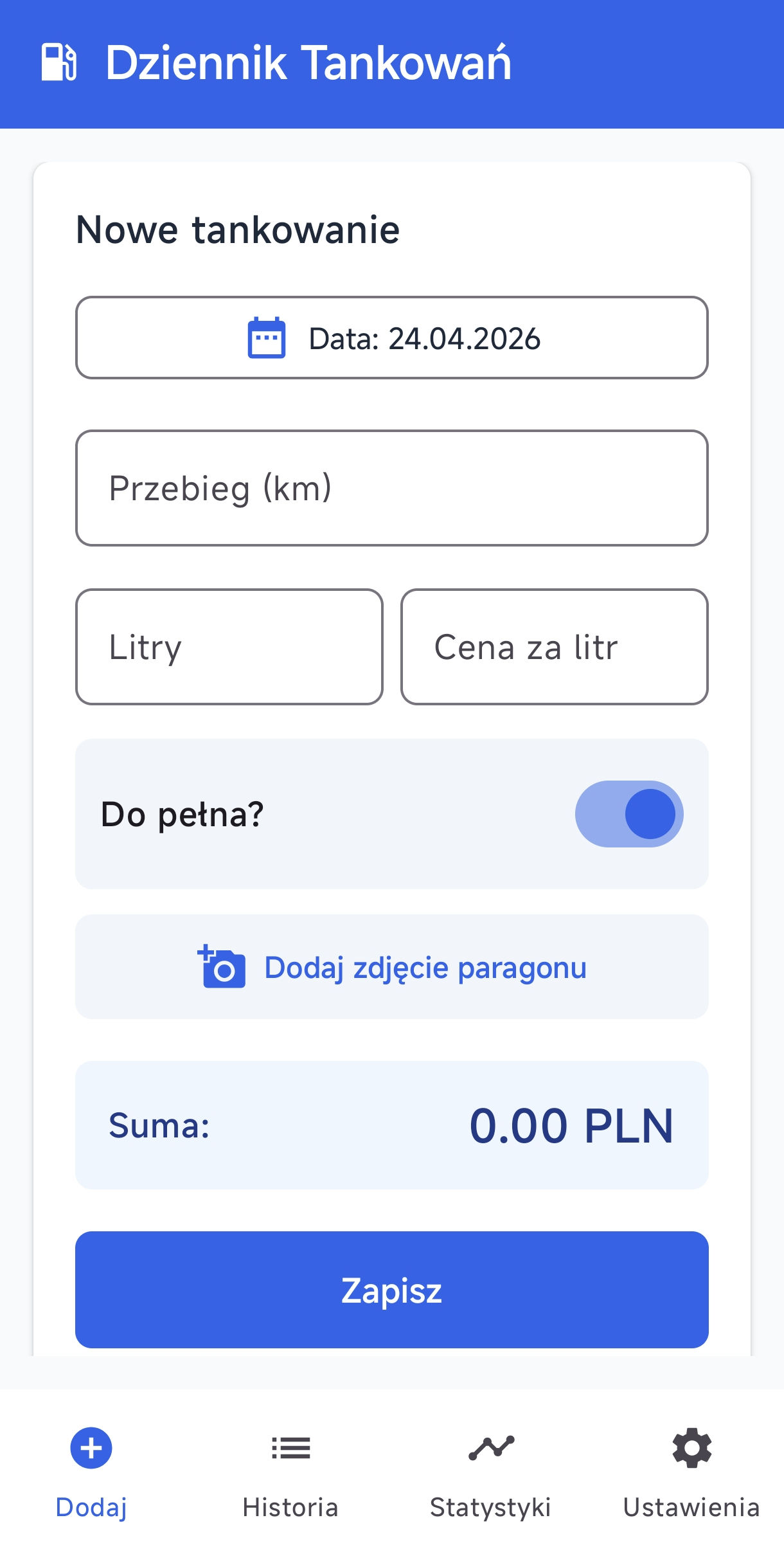The image size is (784, 1556).
Task: Click the Suma total showing 0.00 PLN
Action: (x=571, y=1124)
